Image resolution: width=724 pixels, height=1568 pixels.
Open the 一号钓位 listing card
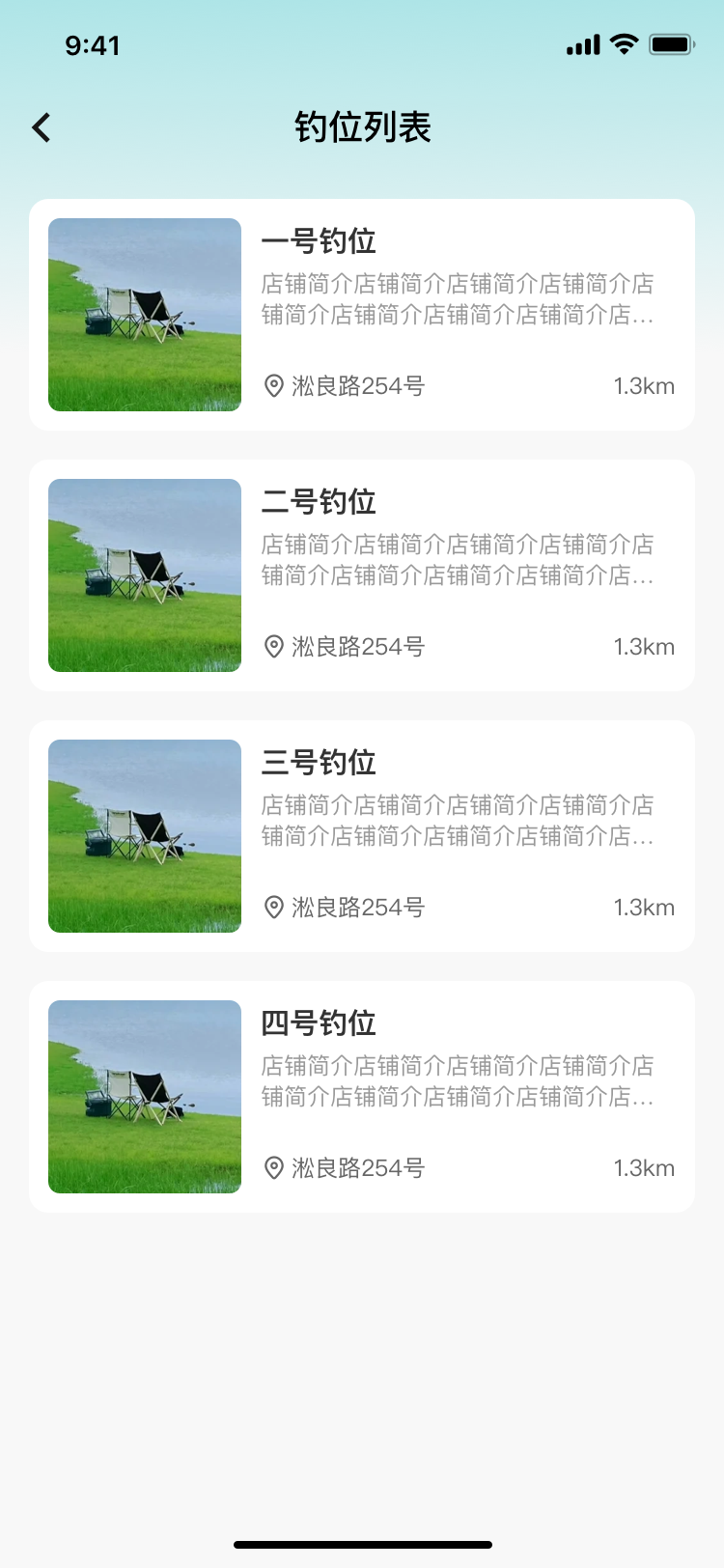pos(362,314)
